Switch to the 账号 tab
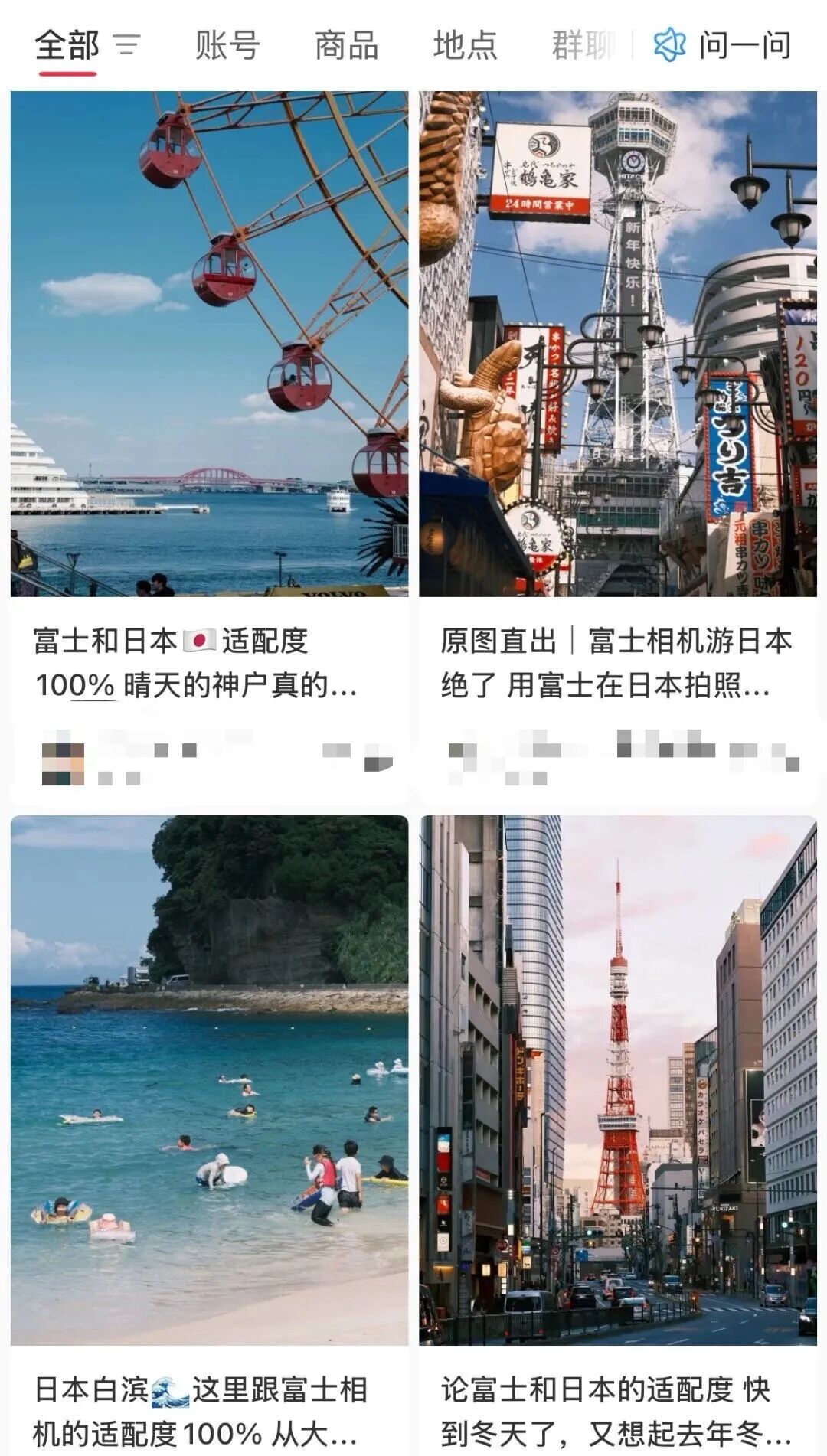 pyautogui.click(x=227, y=45)
